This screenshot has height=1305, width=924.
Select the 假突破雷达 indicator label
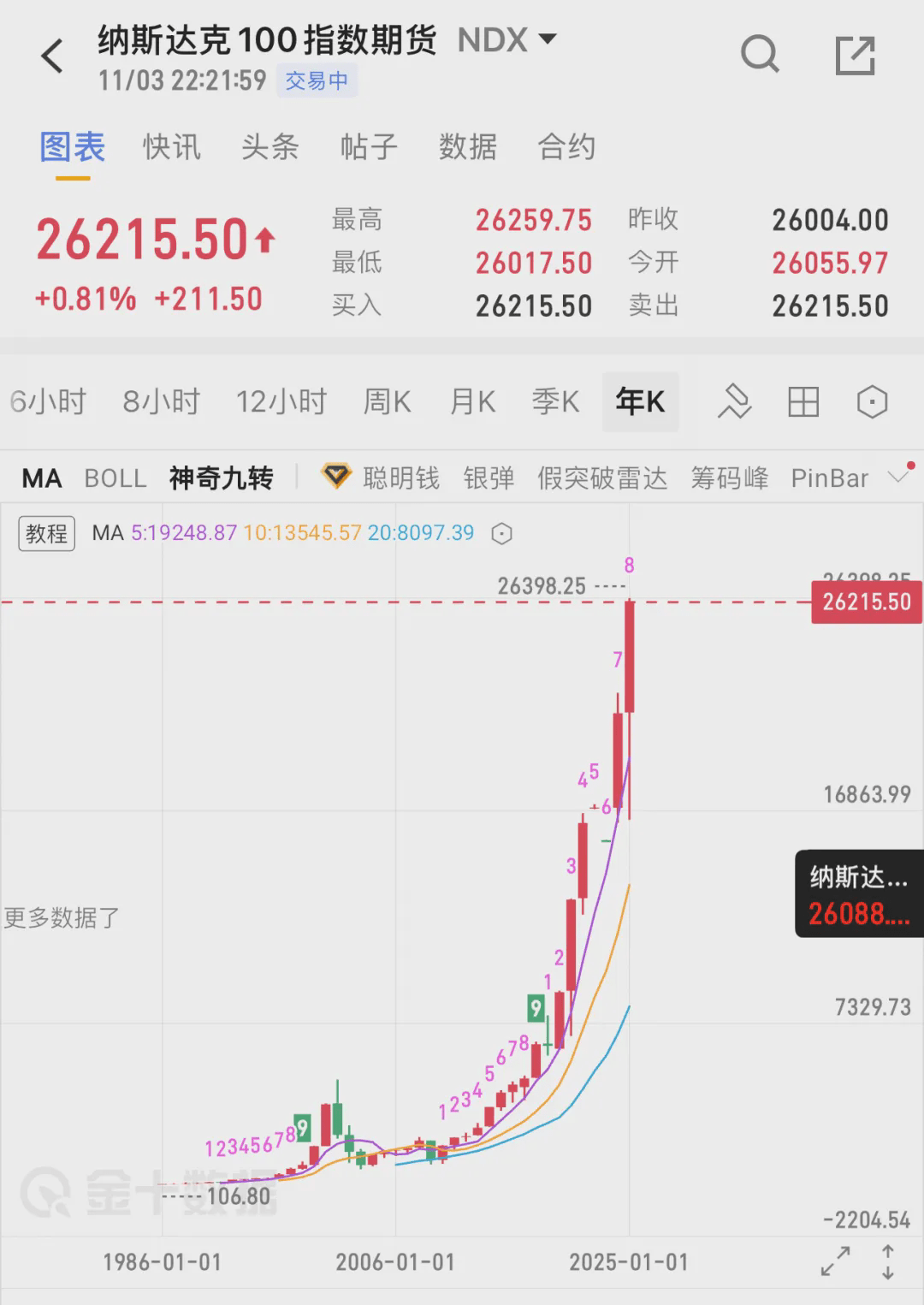click(602, 478)
